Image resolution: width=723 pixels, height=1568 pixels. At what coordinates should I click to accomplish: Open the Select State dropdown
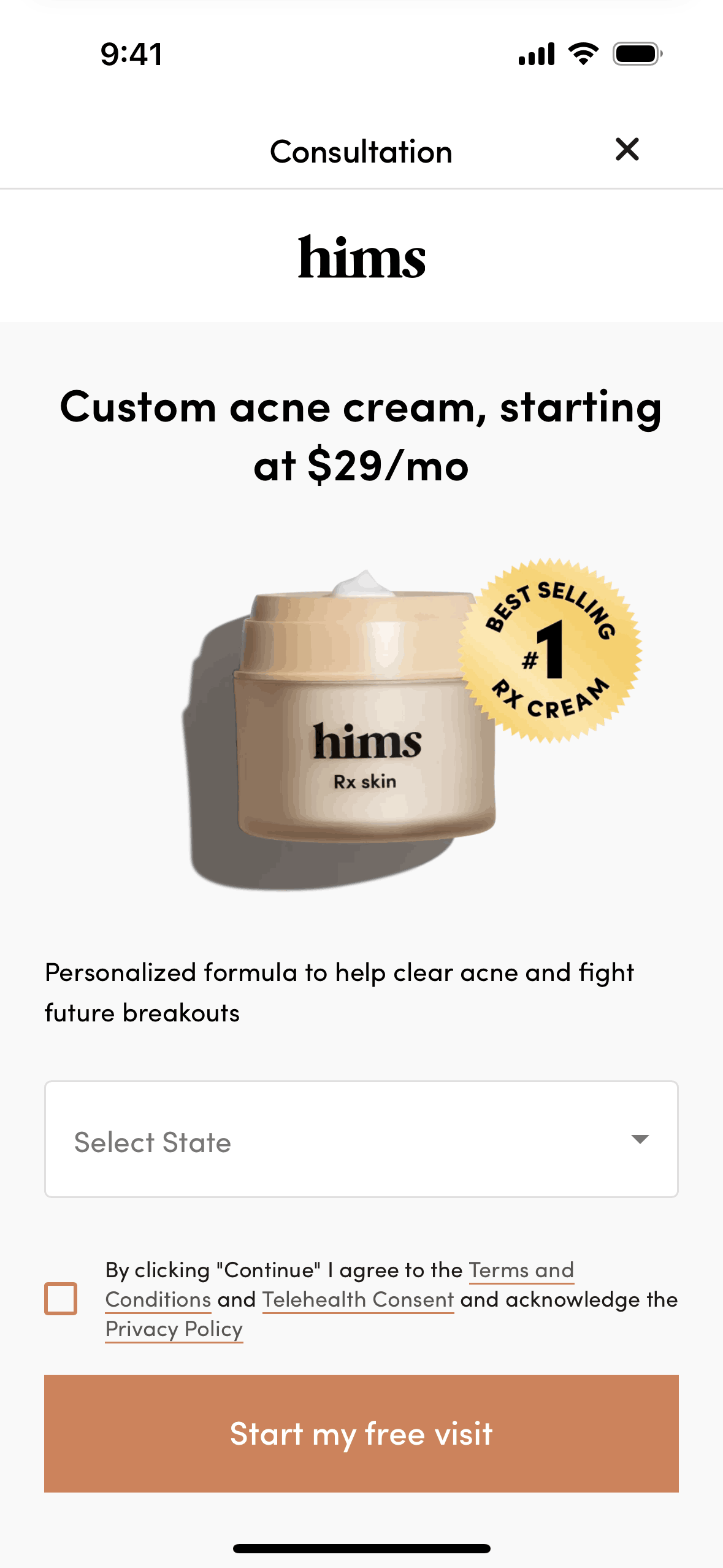pos(361,1139)
